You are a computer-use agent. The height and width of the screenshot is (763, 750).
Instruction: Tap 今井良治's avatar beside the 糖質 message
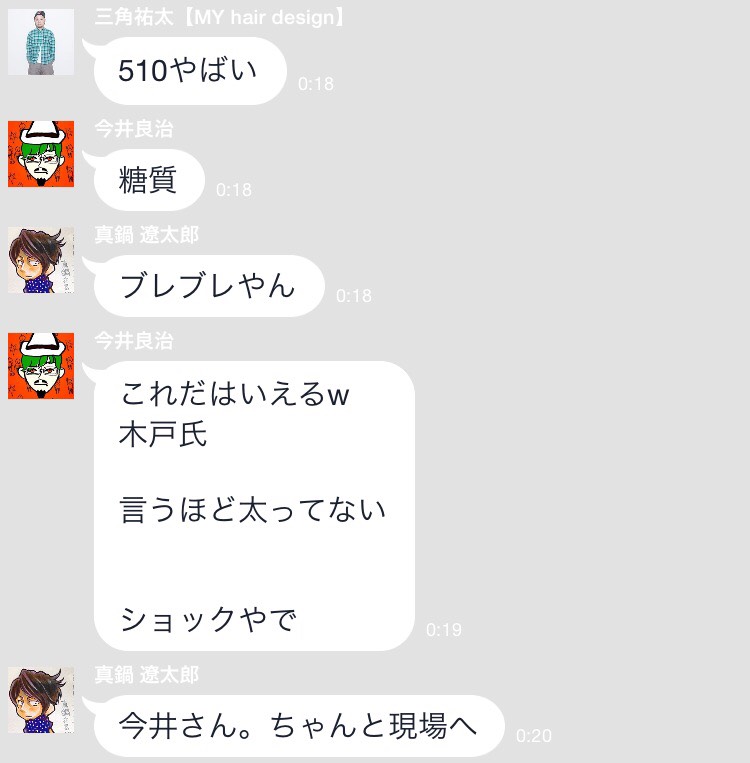41,153
